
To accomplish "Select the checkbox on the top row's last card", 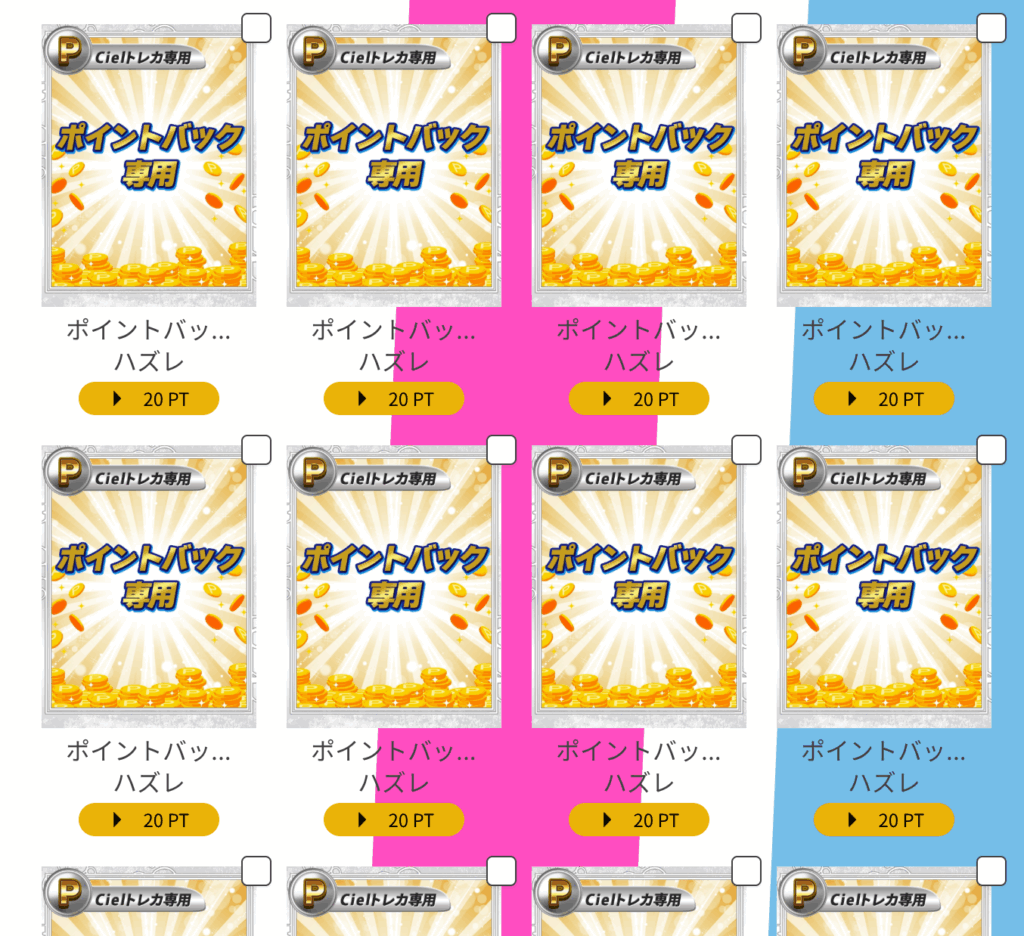I will tap(991, 28).
